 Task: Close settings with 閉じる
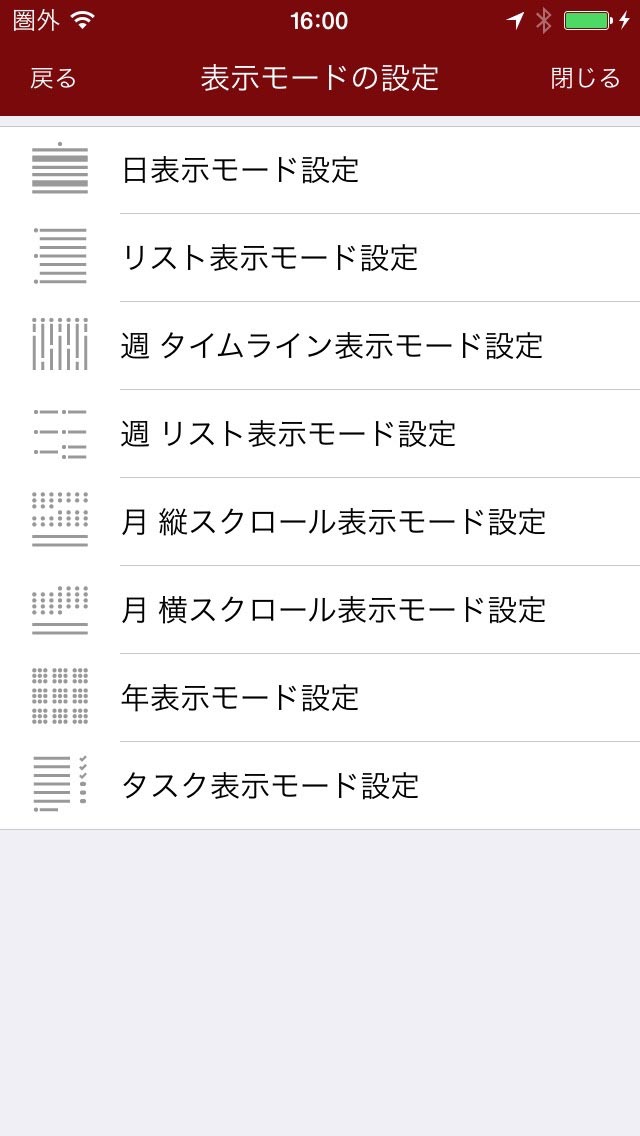[x=585, y=79]
